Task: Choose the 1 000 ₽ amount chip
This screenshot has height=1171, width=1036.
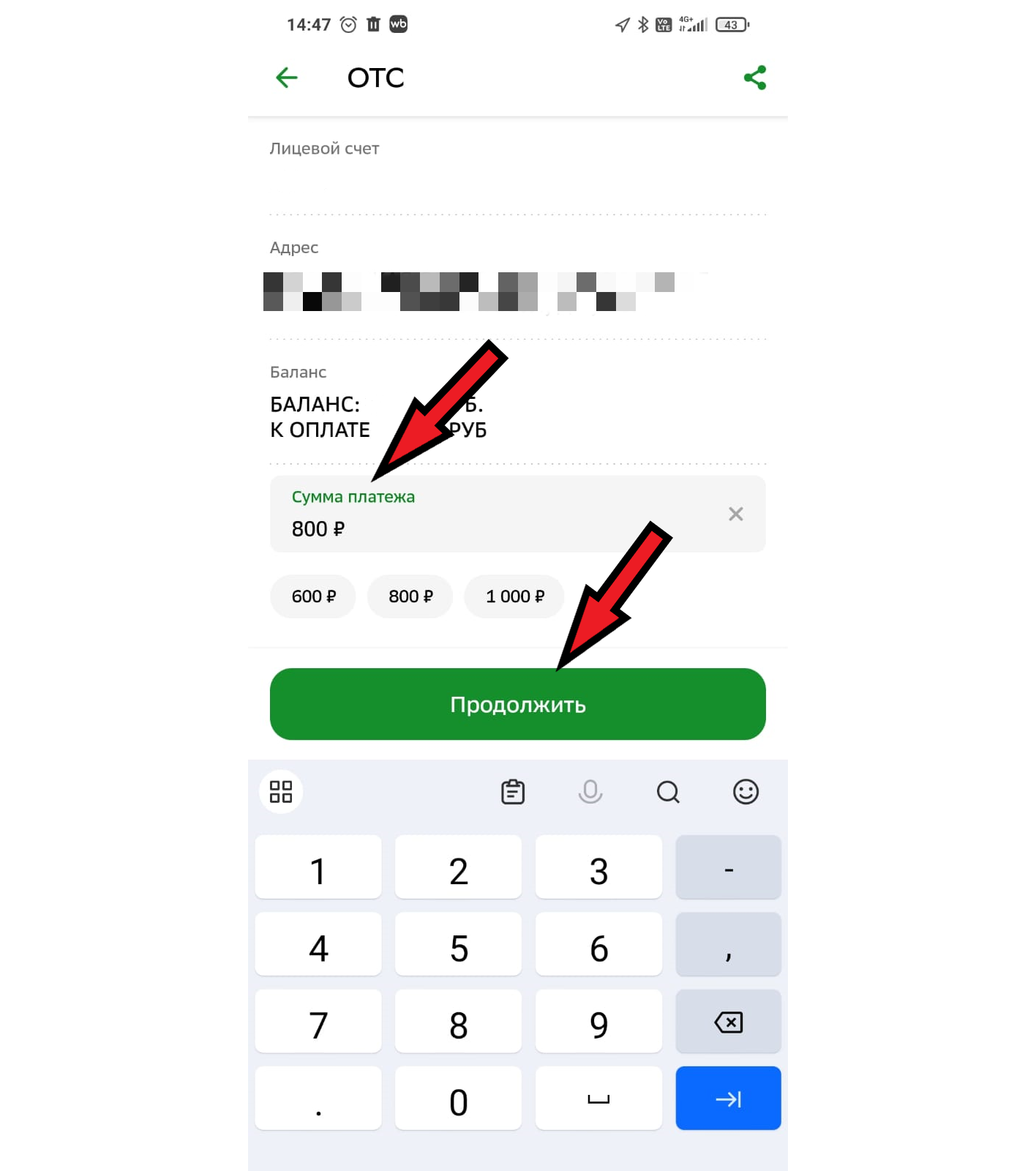Action: (x=514, y=596)
